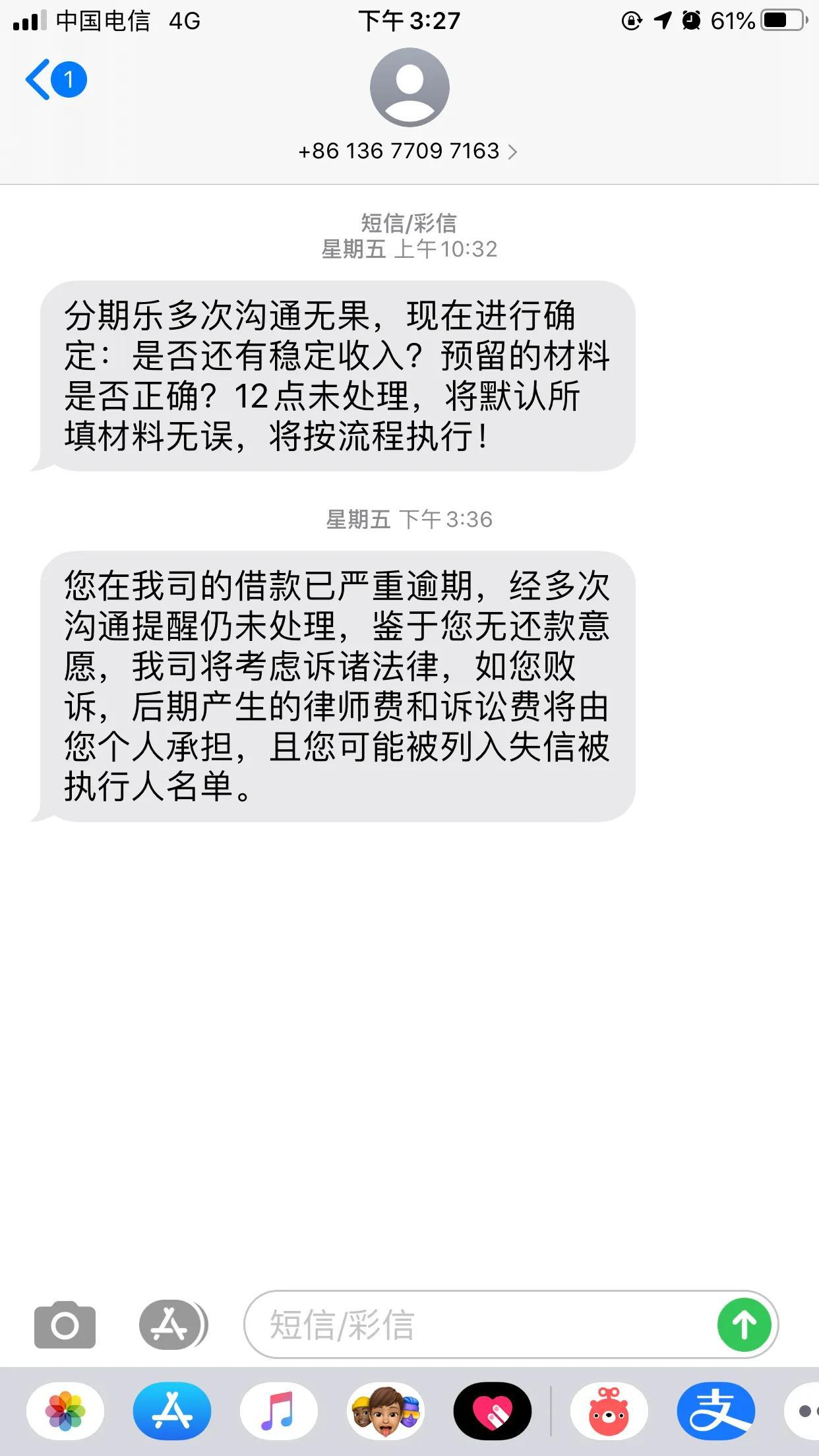819x1456 pixels.
Task: Open the App Store iMessage app
Action: click(172, 1412)
